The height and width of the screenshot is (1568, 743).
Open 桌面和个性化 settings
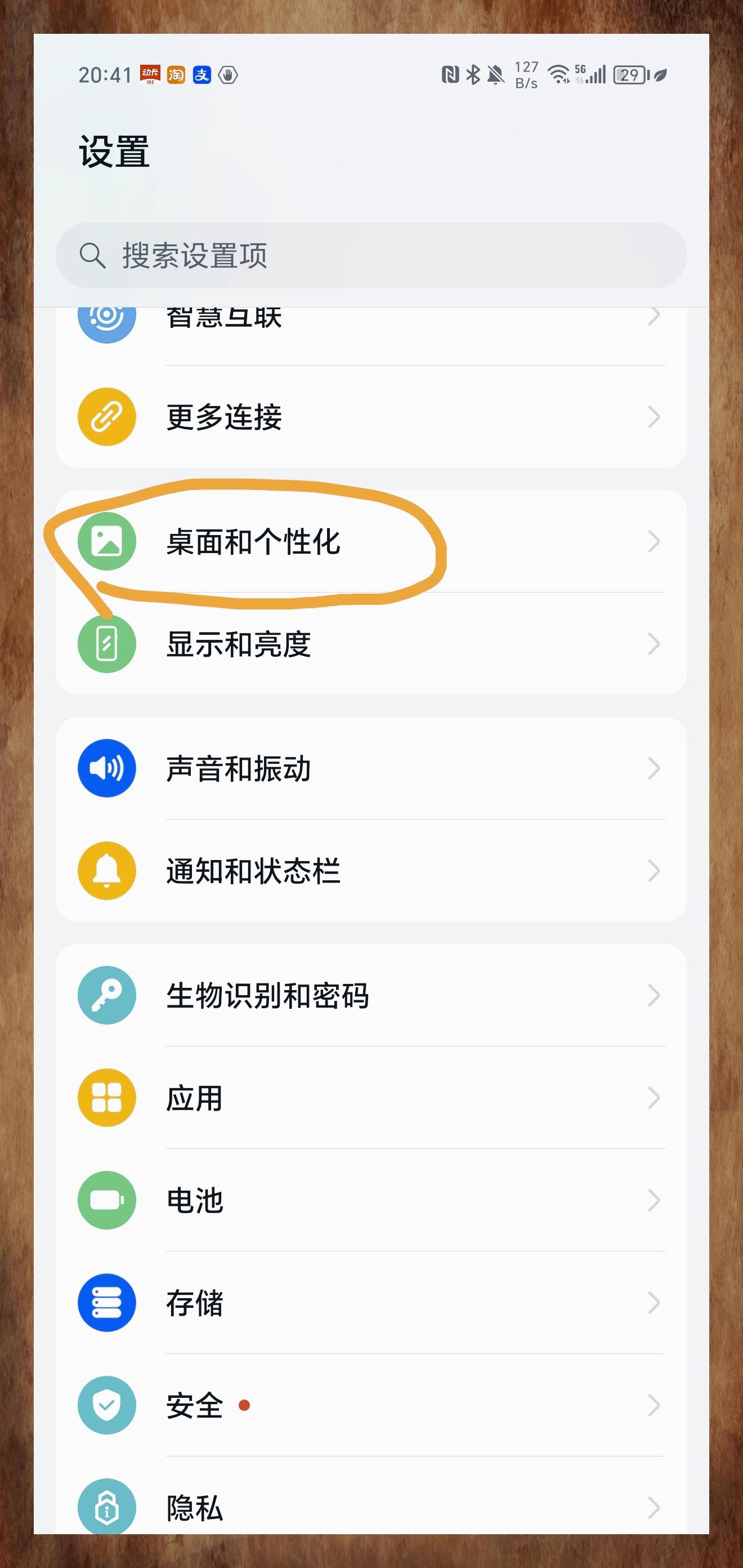click(x=371, y=542)
